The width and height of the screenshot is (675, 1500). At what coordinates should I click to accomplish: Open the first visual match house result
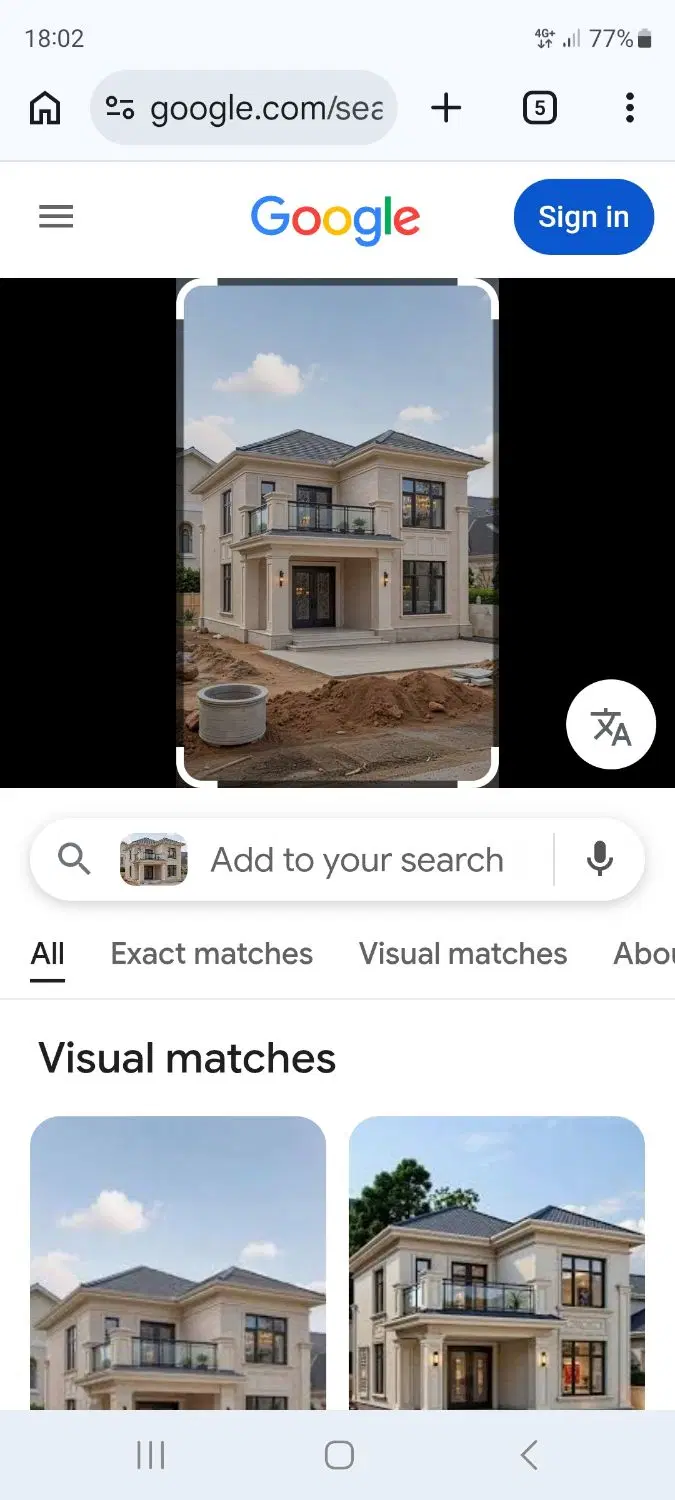[x=178, y=1263]
